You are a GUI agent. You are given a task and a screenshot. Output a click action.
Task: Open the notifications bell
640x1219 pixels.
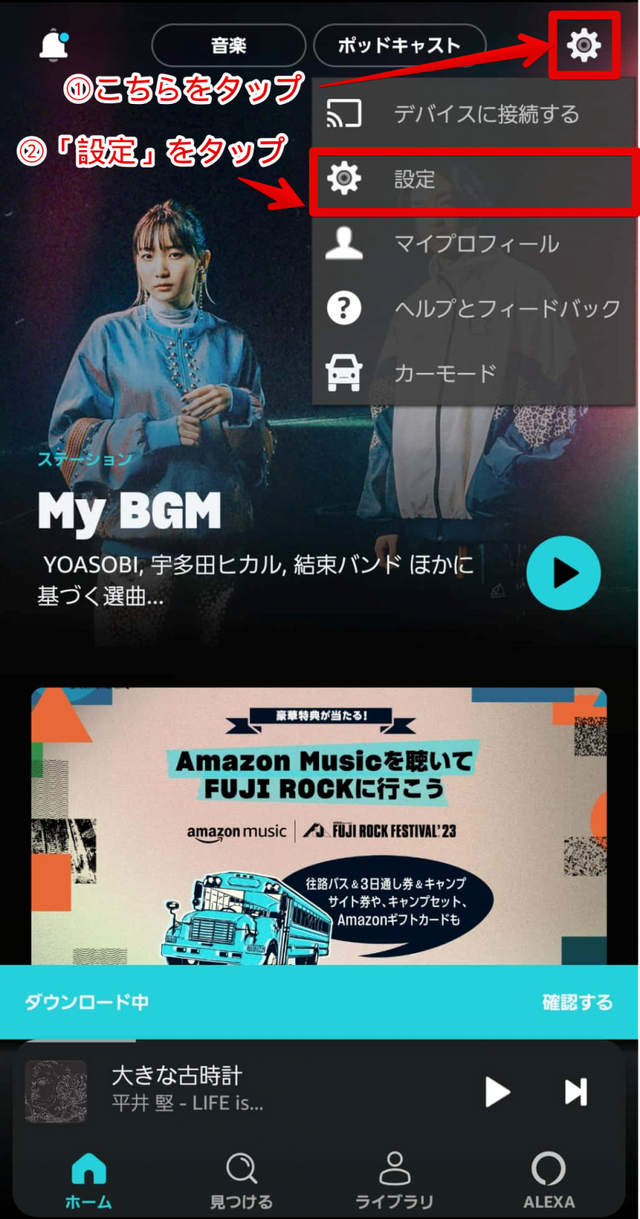52,45
